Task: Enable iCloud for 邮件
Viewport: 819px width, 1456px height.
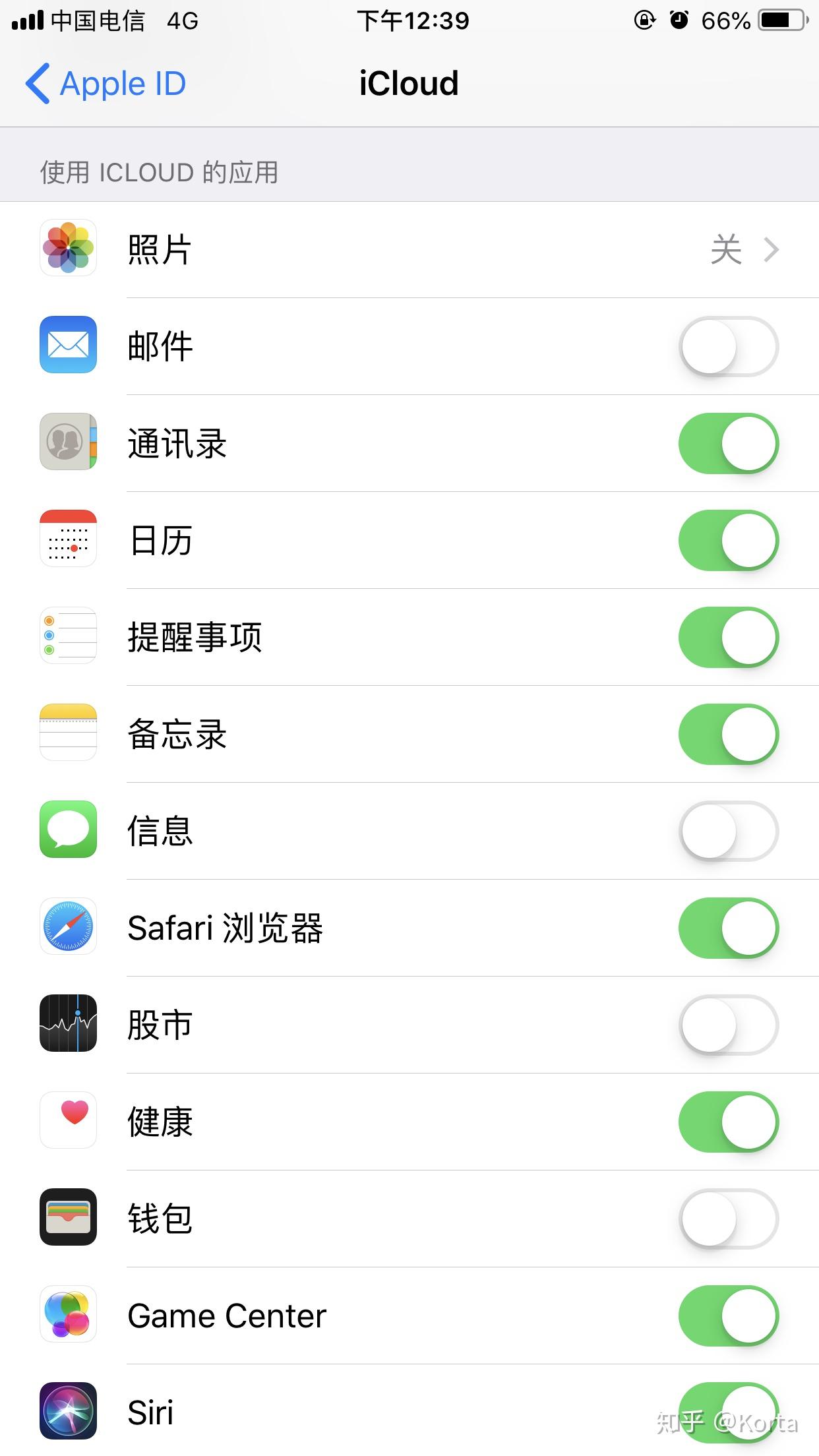Action: point(729,347)
